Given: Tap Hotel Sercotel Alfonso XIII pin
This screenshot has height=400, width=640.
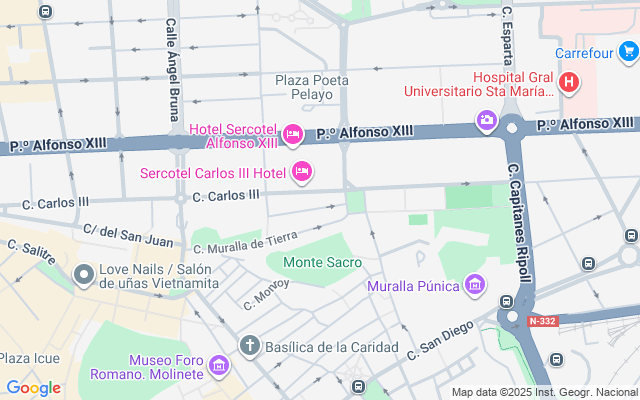Looking at the screenshot, I should [293, 133].
